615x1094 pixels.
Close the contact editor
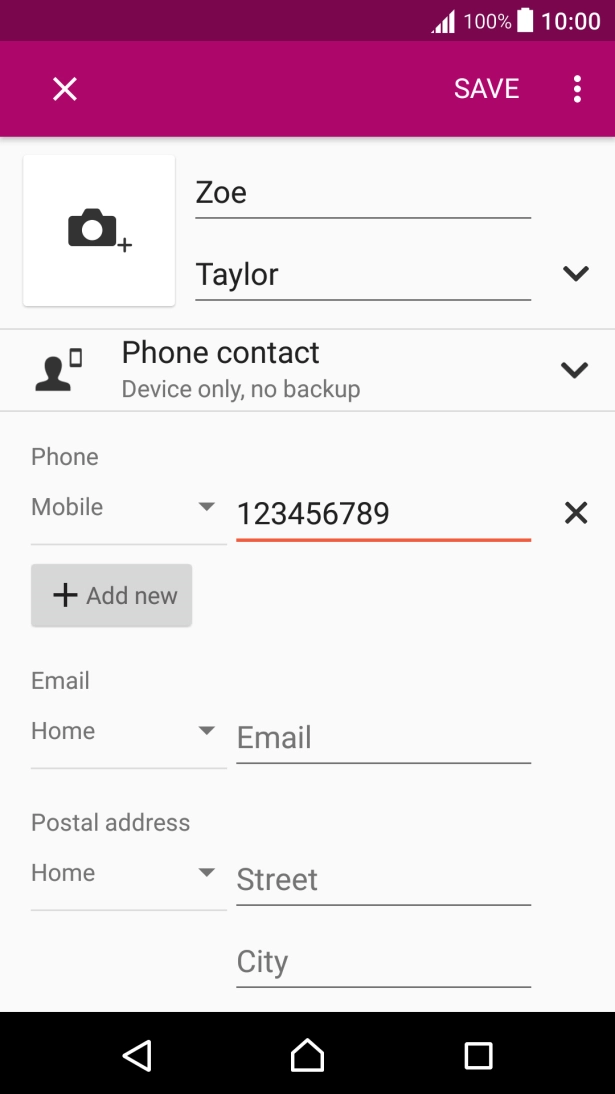click(65, 89)
